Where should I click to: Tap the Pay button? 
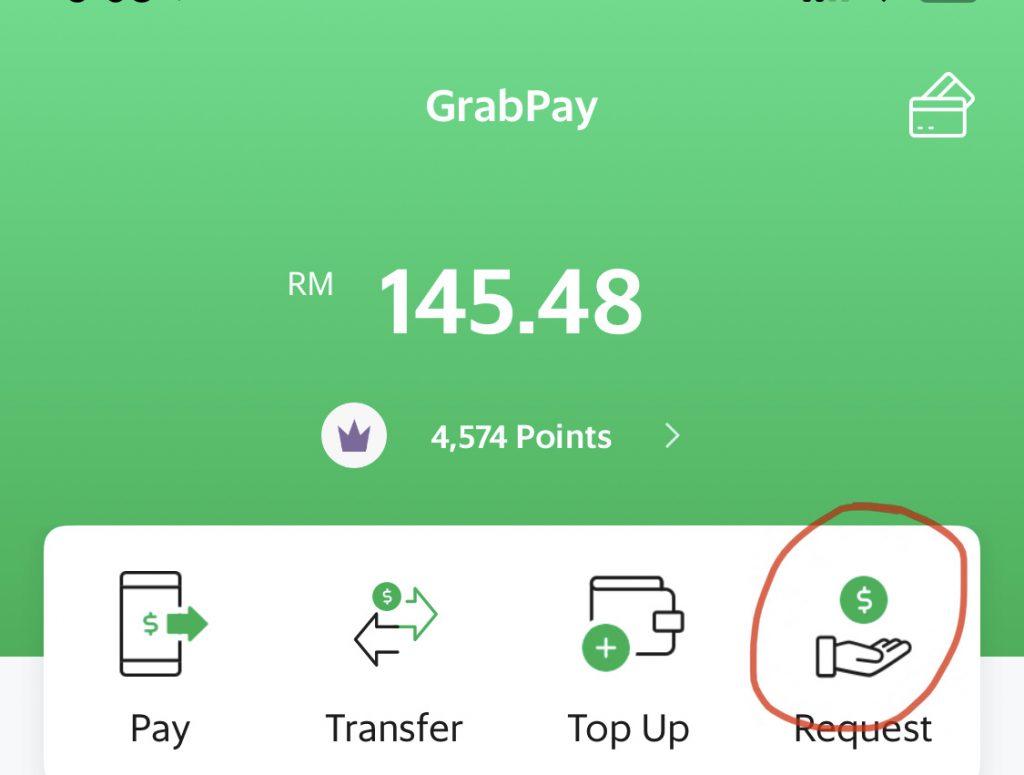[160, 655]
